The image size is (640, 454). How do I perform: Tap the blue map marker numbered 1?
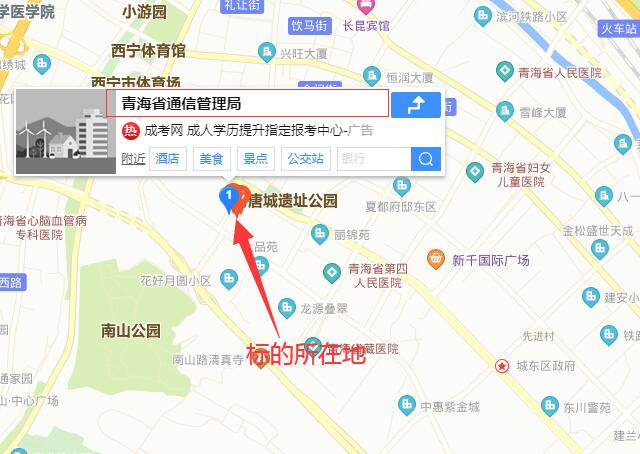230,197
